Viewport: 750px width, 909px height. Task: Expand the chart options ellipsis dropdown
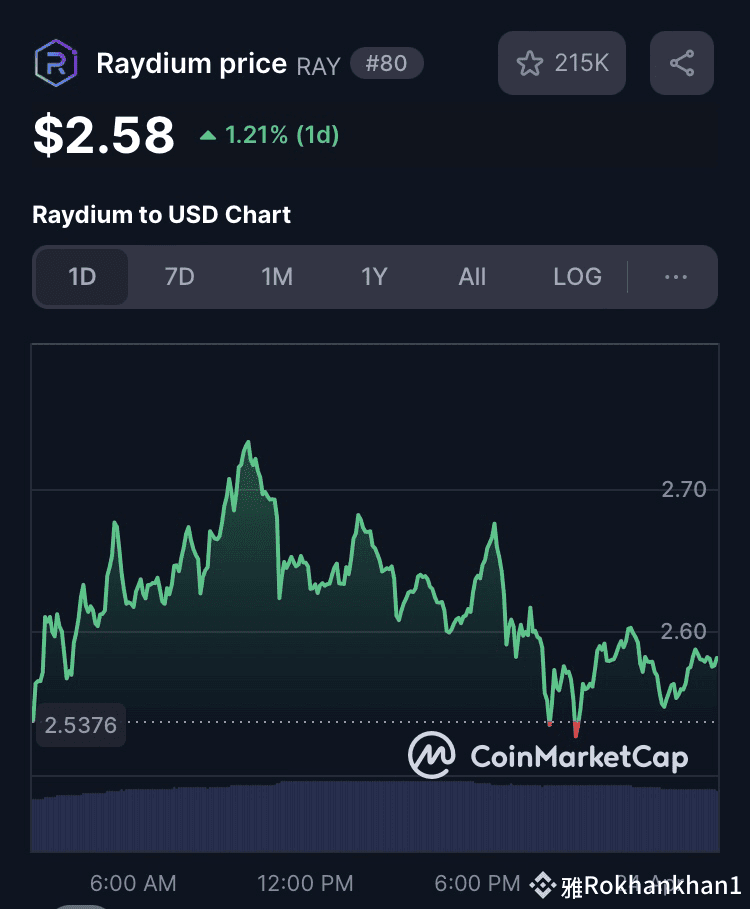(x=676, y=277)
